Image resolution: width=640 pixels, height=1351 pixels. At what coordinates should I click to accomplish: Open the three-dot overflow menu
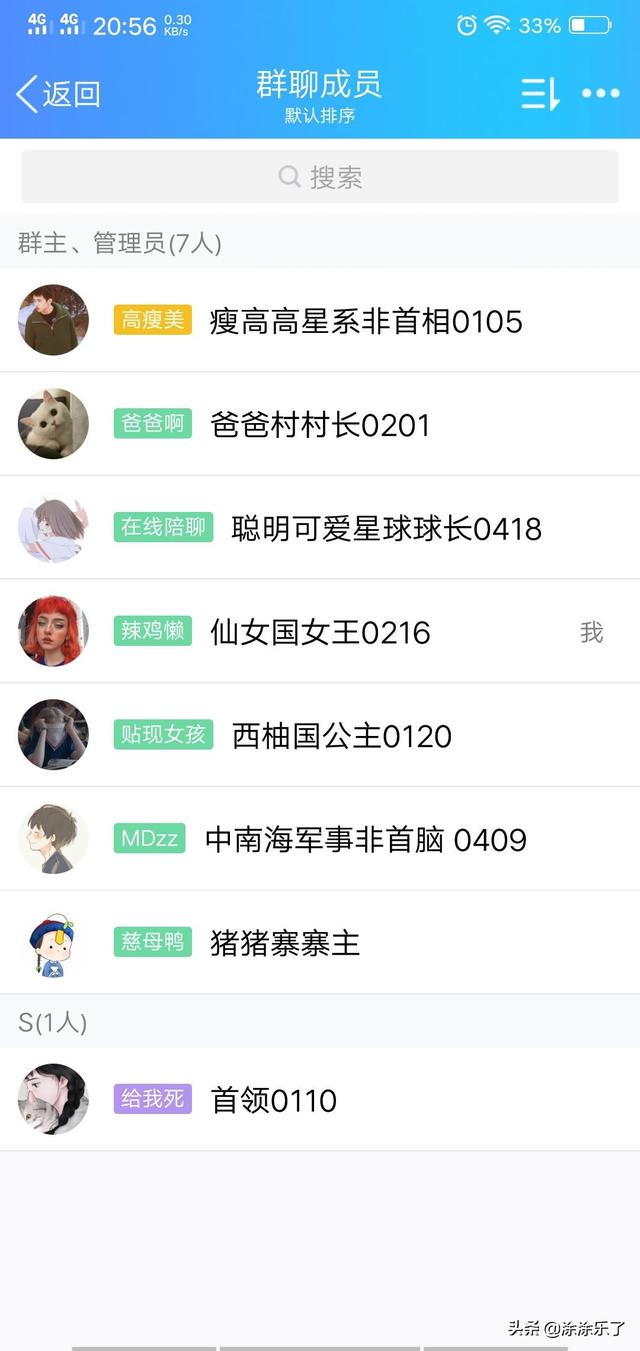(601, 93)
